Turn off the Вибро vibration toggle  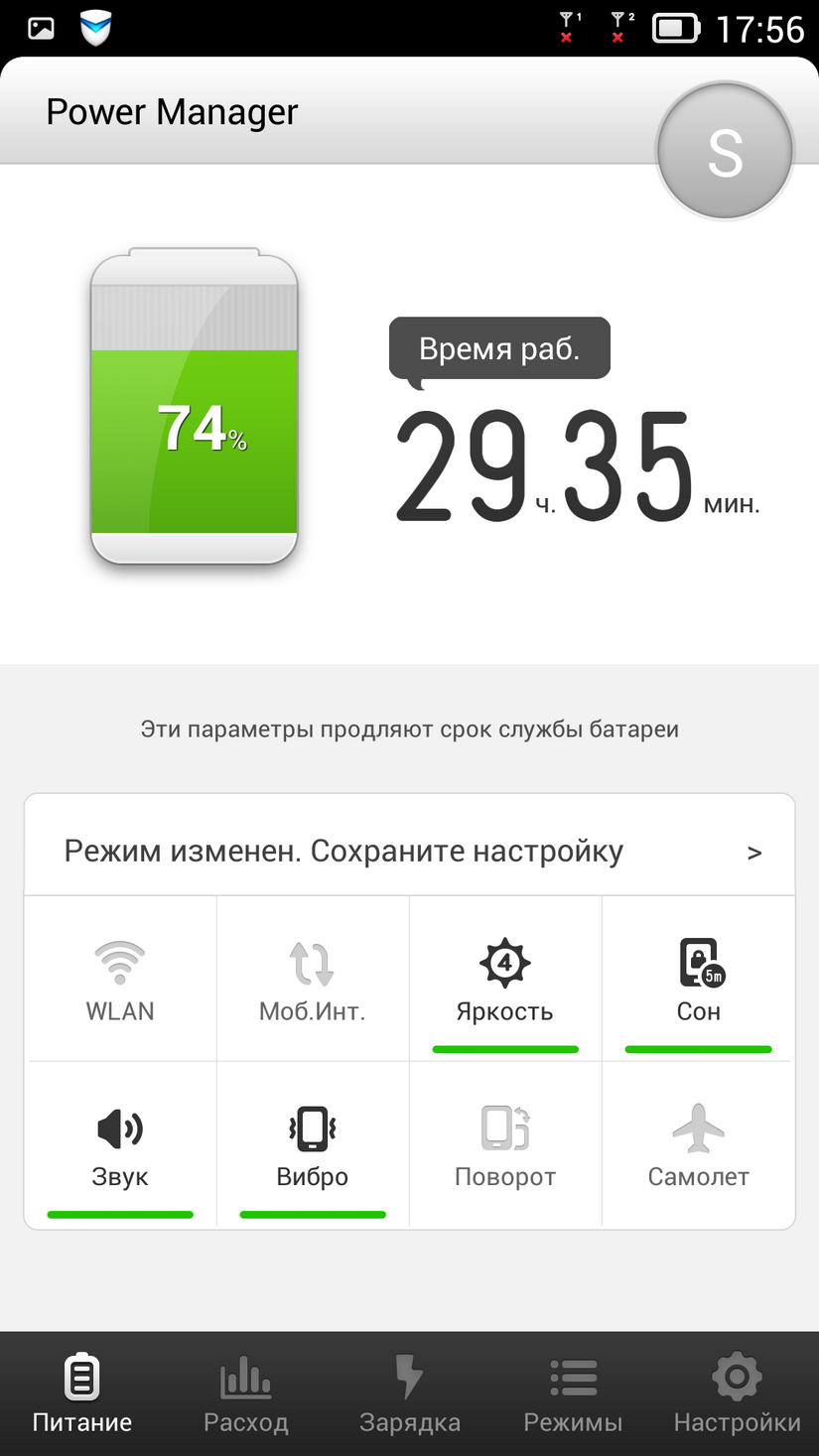pos(313,1144)
